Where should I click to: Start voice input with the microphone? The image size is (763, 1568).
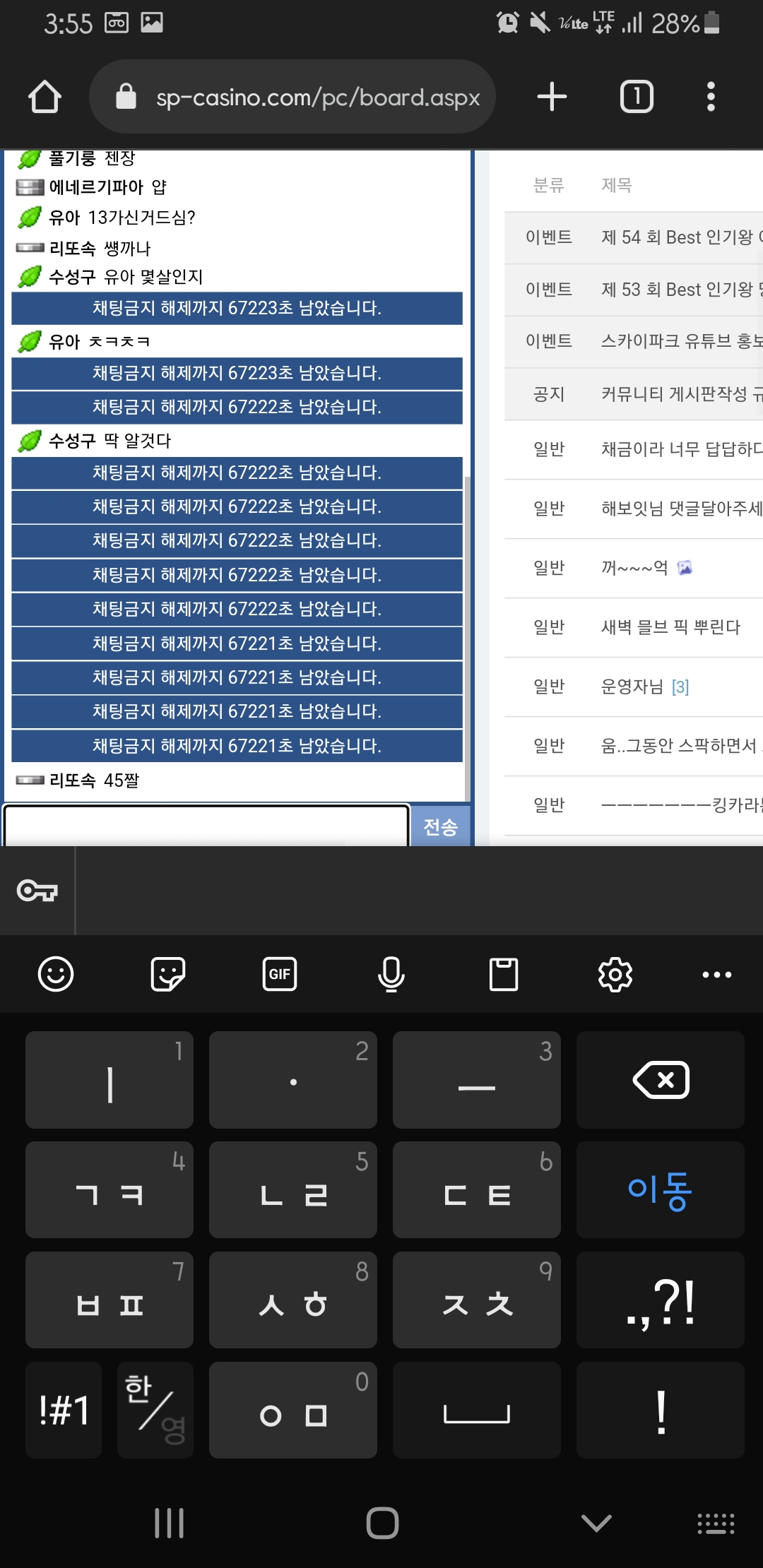(x=391, y=975)
